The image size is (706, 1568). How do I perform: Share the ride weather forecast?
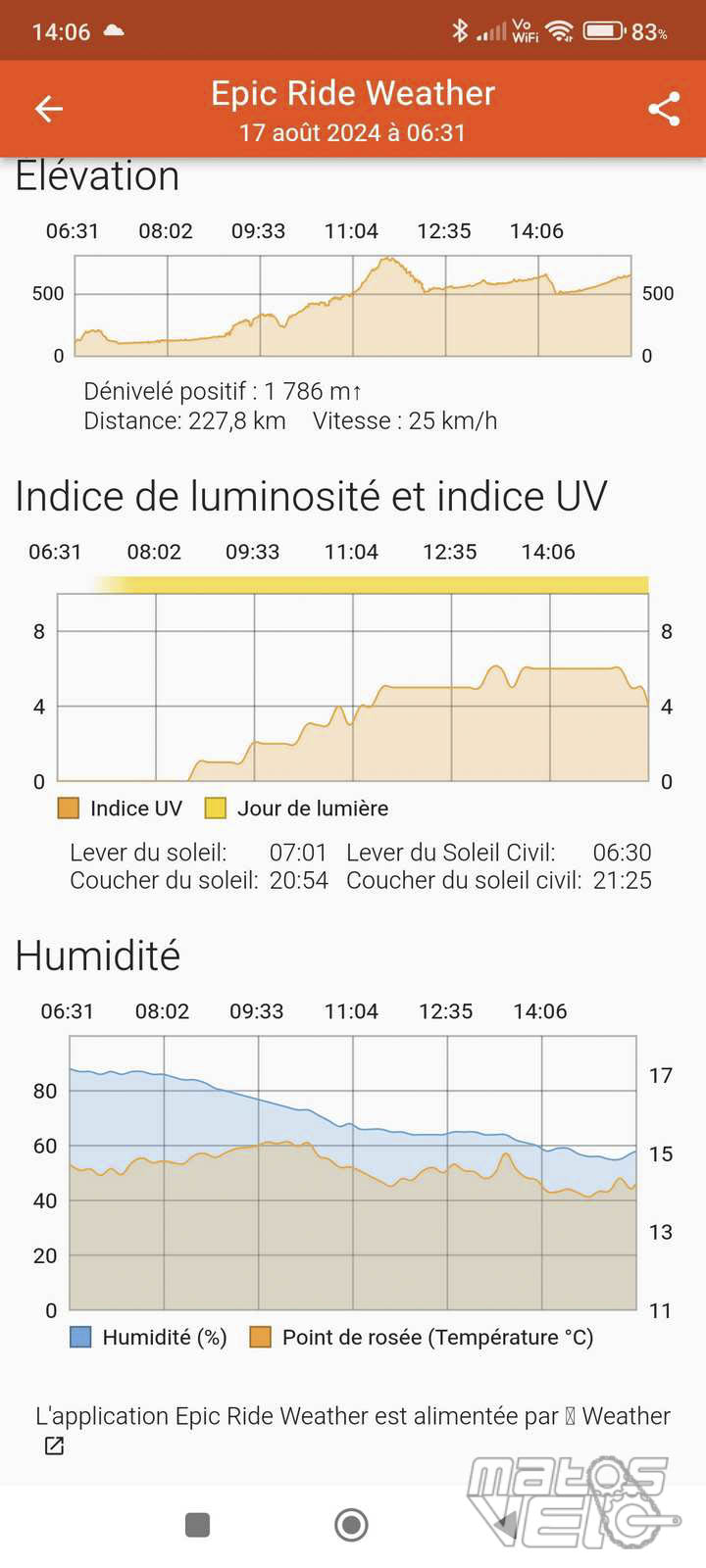click(x=664, y=109)
